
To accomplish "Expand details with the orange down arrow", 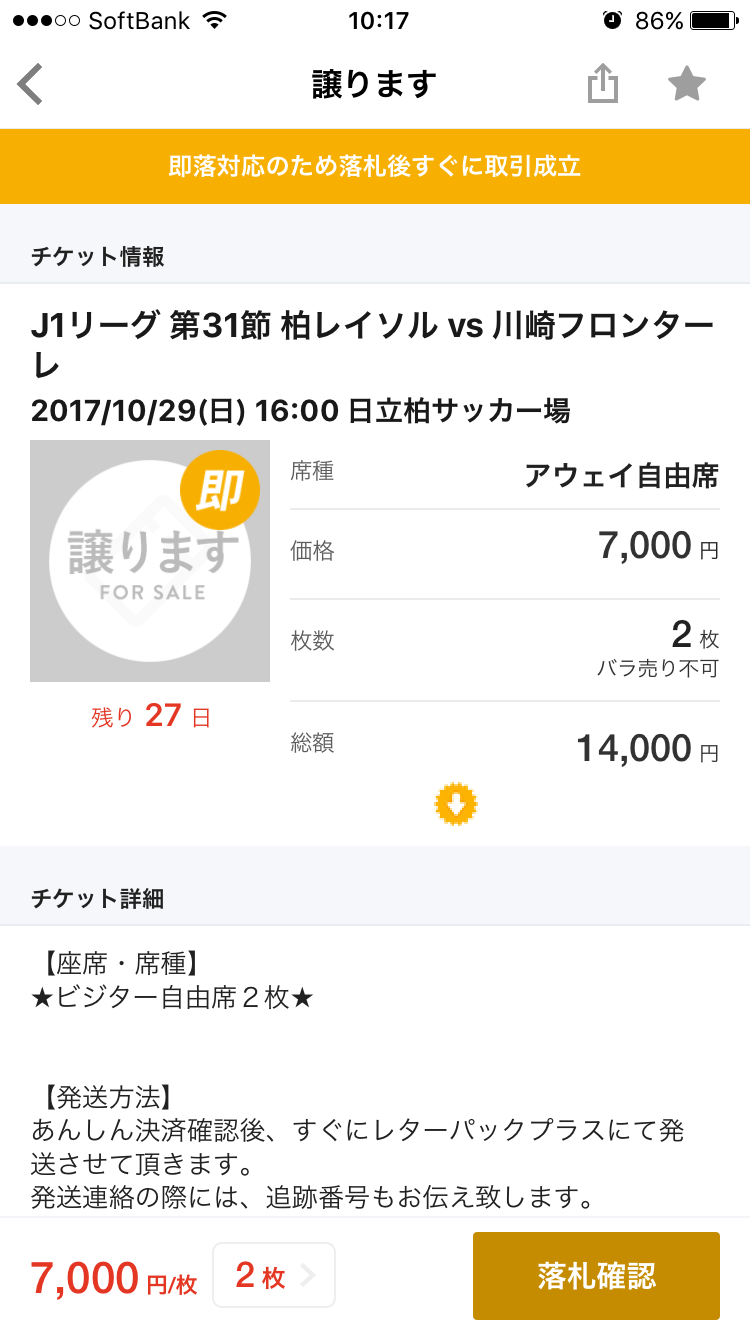I will [x=456, y=803].
